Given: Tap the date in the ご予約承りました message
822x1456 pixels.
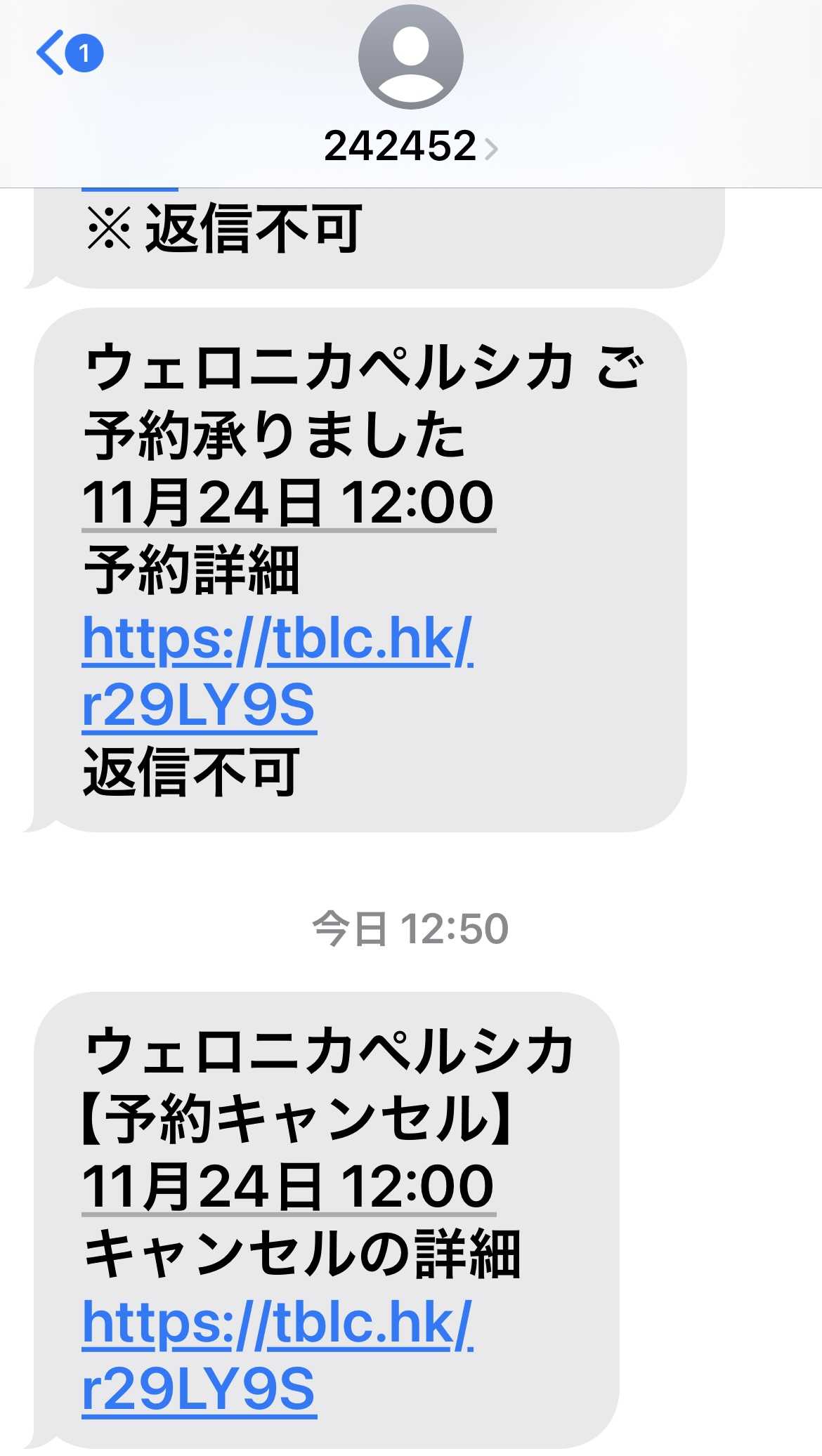Looking at the screenshot, I should 288,502.
